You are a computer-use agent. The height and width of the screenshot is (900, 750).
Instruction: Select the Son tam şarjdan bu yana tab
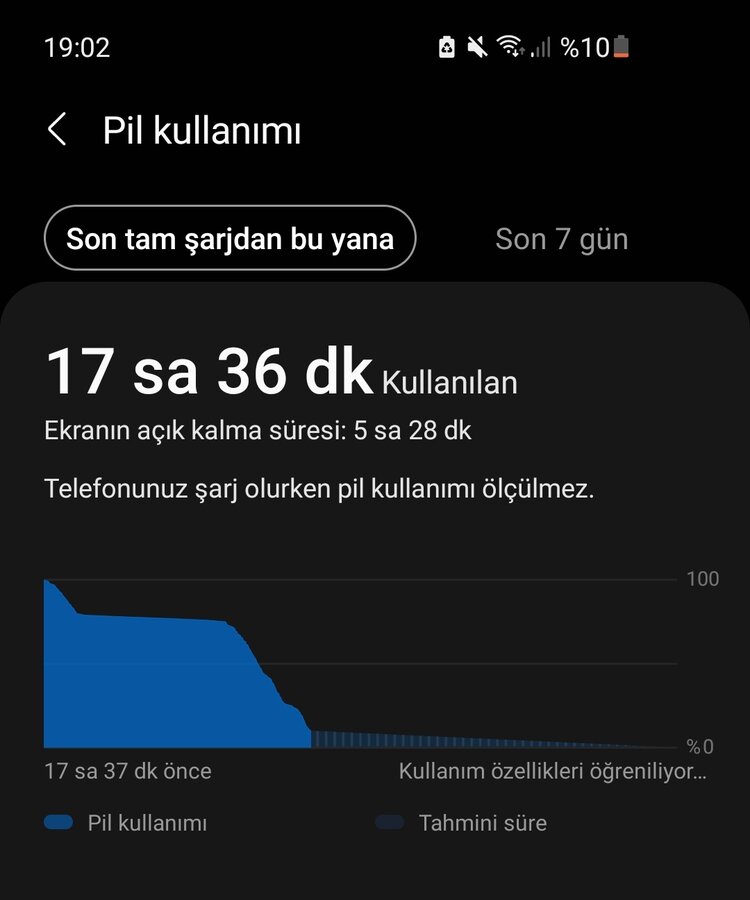(230, 238)
